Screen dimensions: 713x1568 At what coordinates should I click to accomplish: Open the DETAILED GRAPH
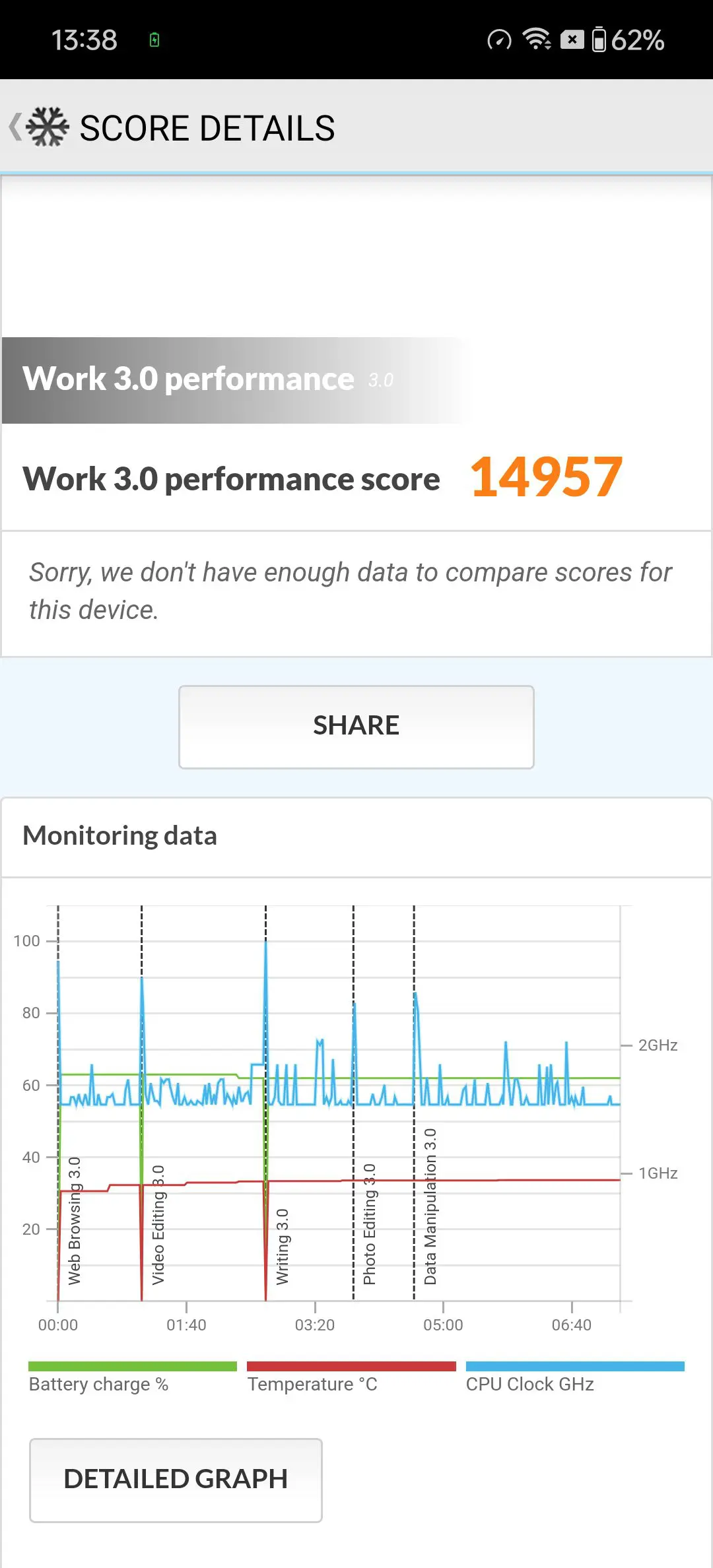coord(176,1480)
